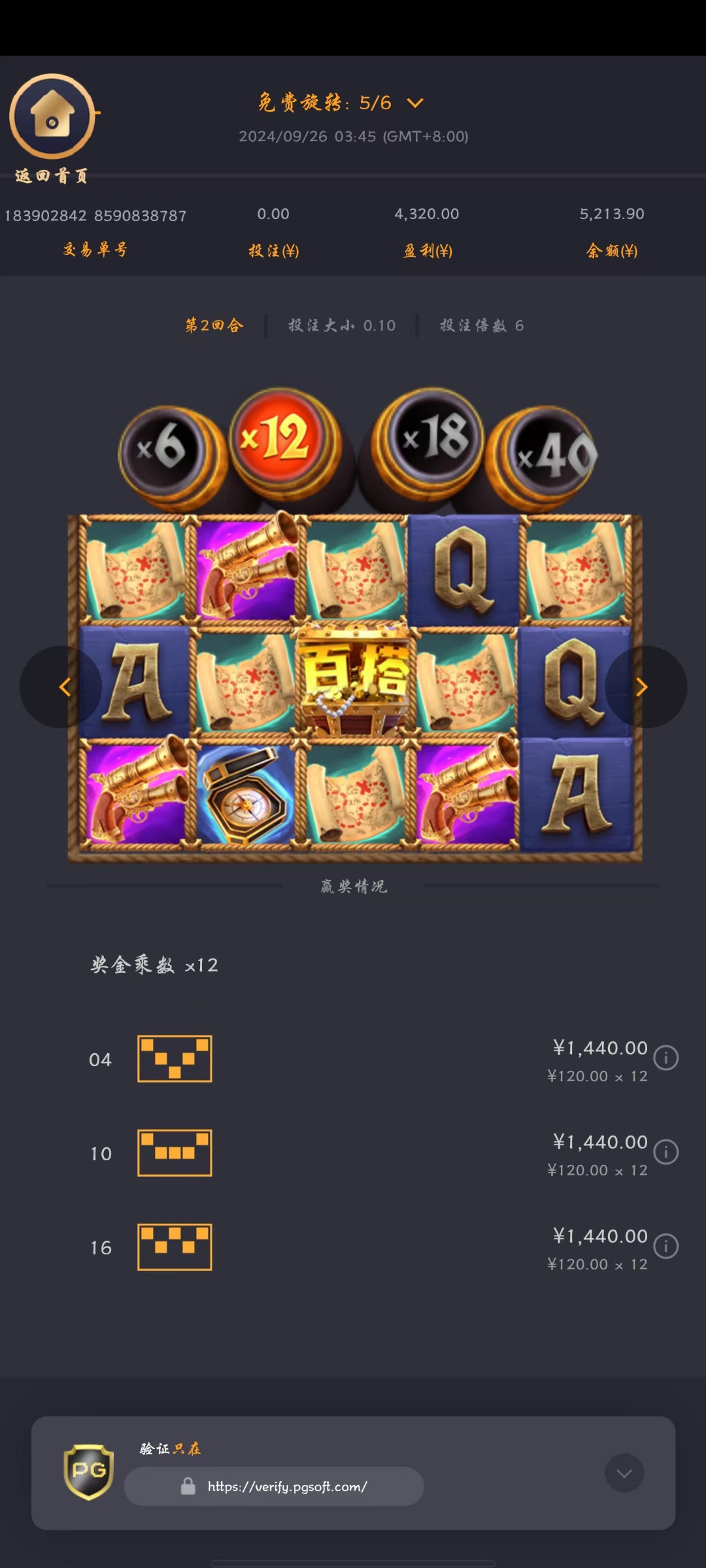
Task: Go to the previous round
Action: [63, 687]
